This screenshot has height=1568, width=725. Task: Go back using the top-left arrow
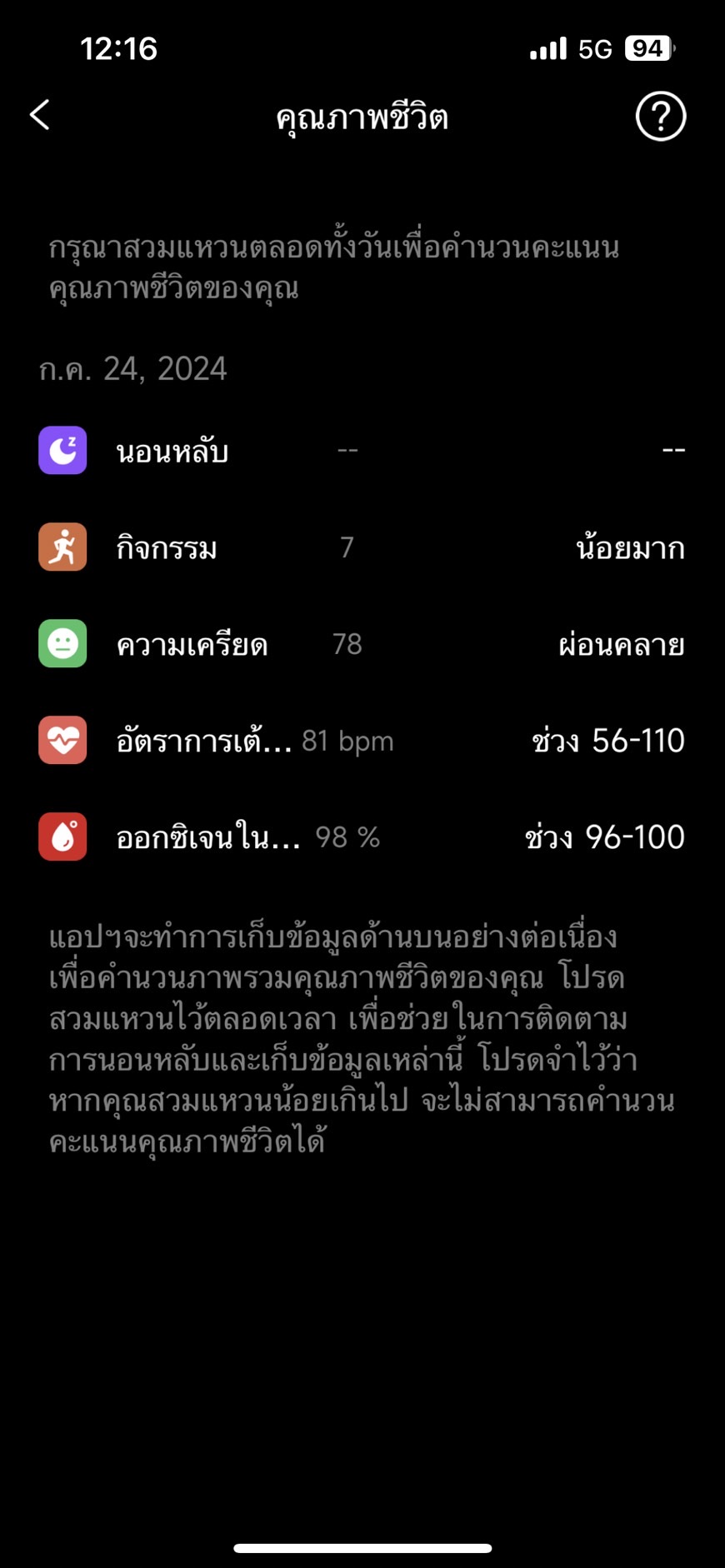click(x=40, y=115)
